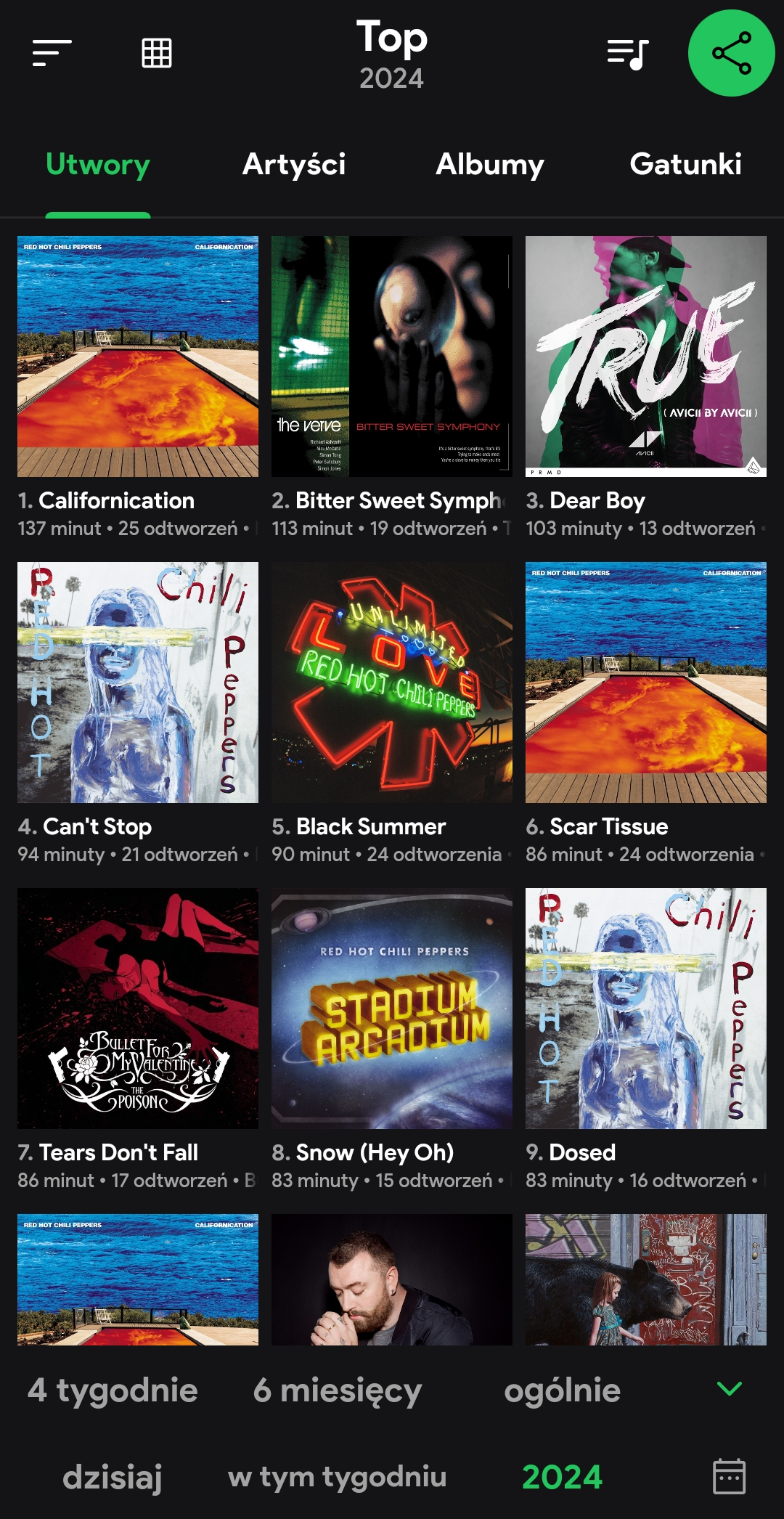Select the 4 tygodnie time range

pyautogui.click(x=113, y=1390)
